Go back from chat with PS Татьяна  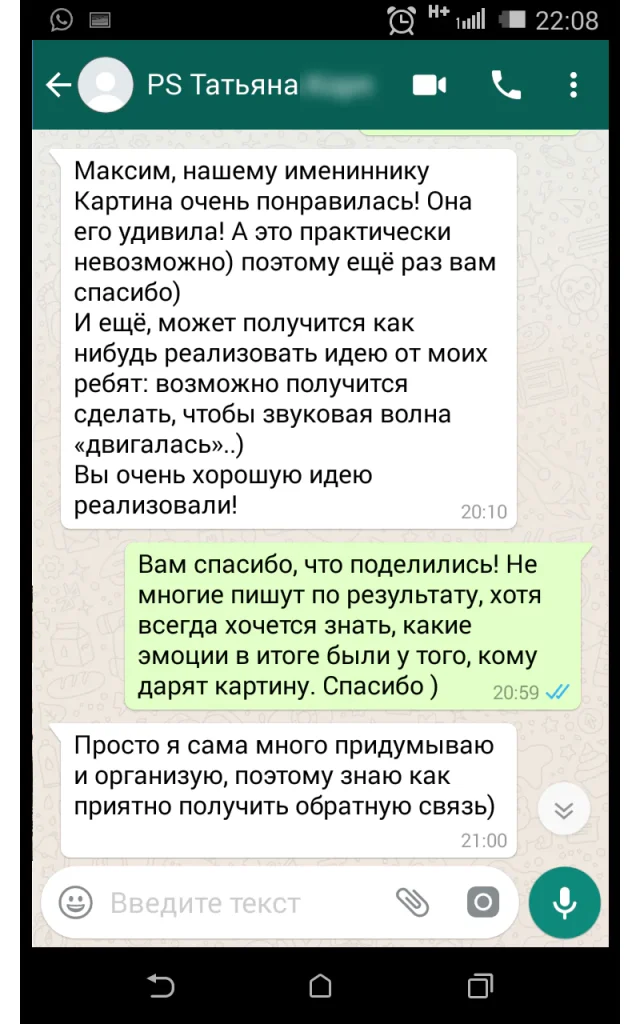(x=58, y=86)
